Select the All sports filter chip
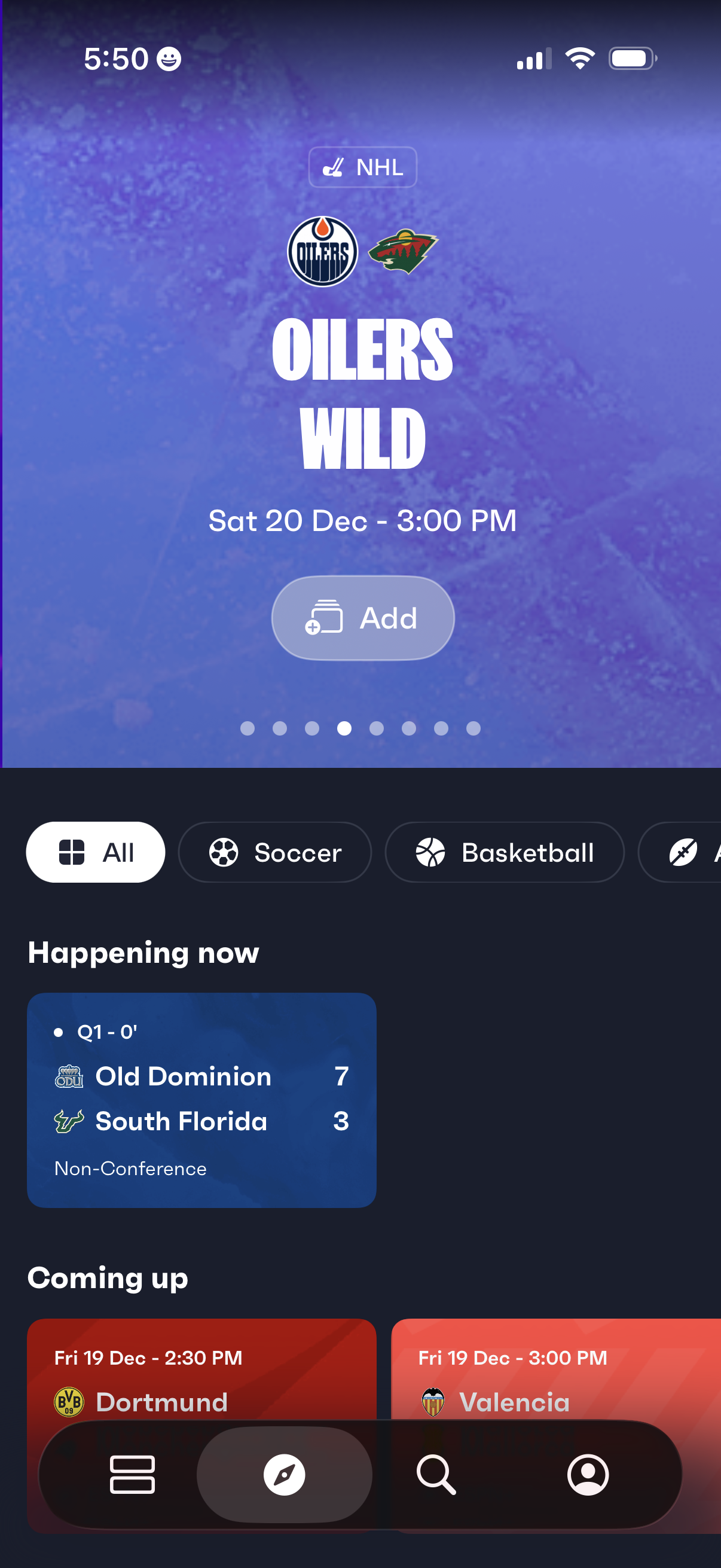 96,852
